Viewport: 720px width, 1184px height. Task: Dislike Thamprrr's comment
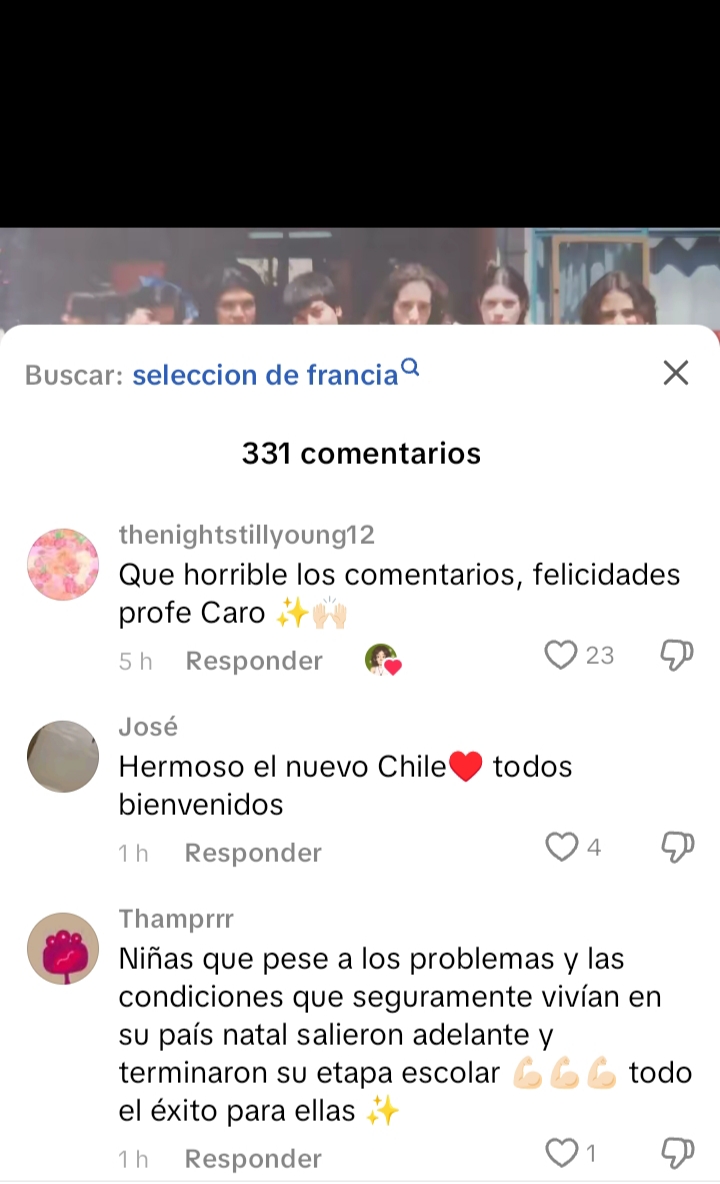coord(677,1153)
